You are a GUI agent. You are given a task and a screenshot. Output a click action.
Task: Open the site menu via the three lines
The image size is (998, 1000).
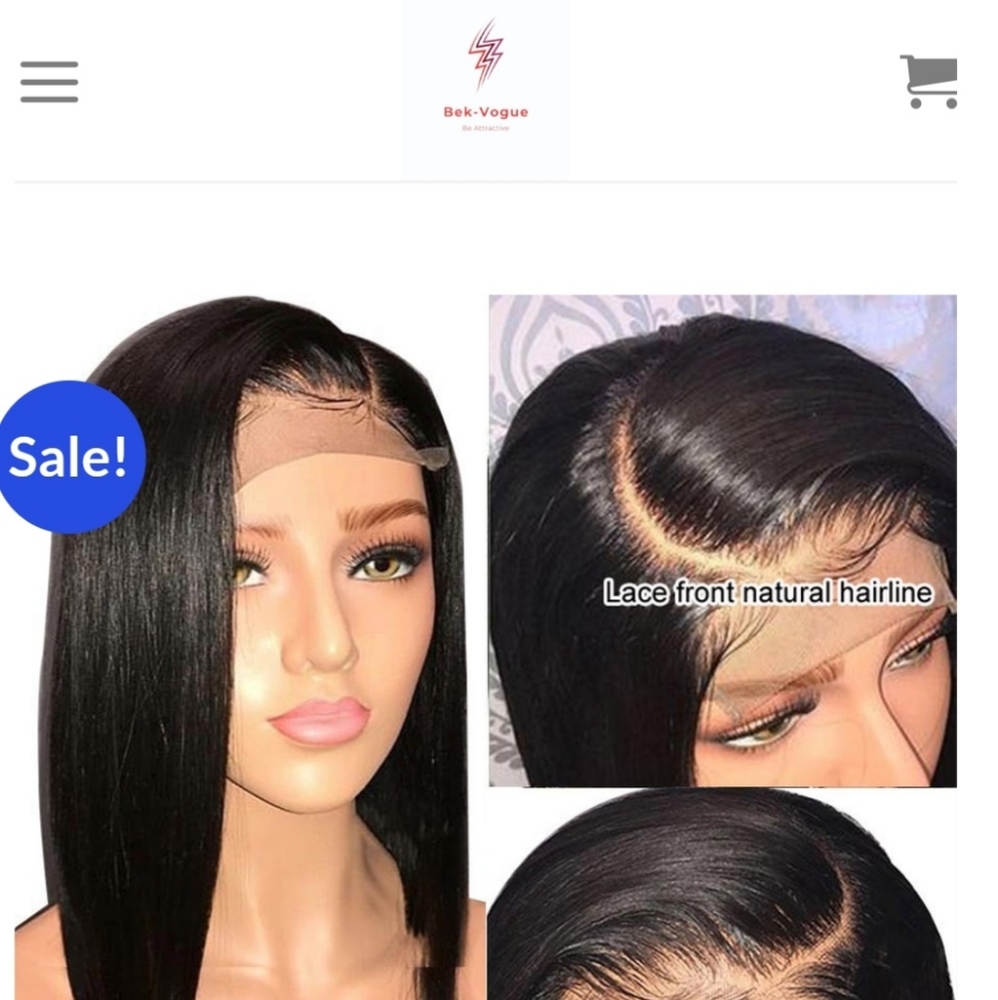tap(48, 83)
